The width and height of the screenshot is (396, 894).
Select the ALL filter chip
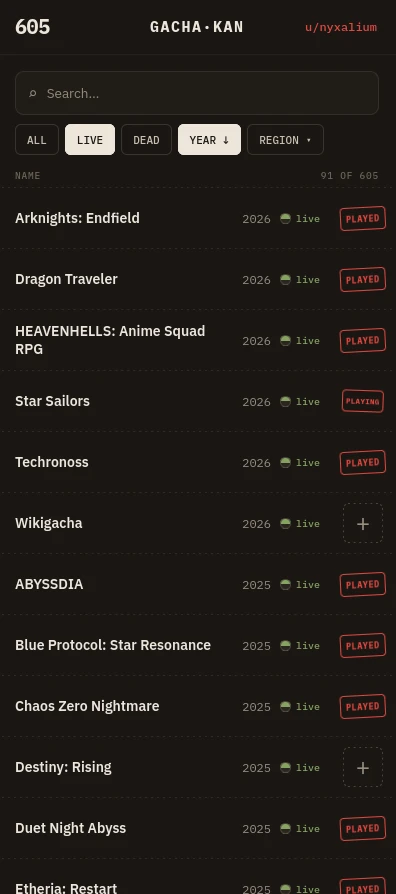coord(37,140)
